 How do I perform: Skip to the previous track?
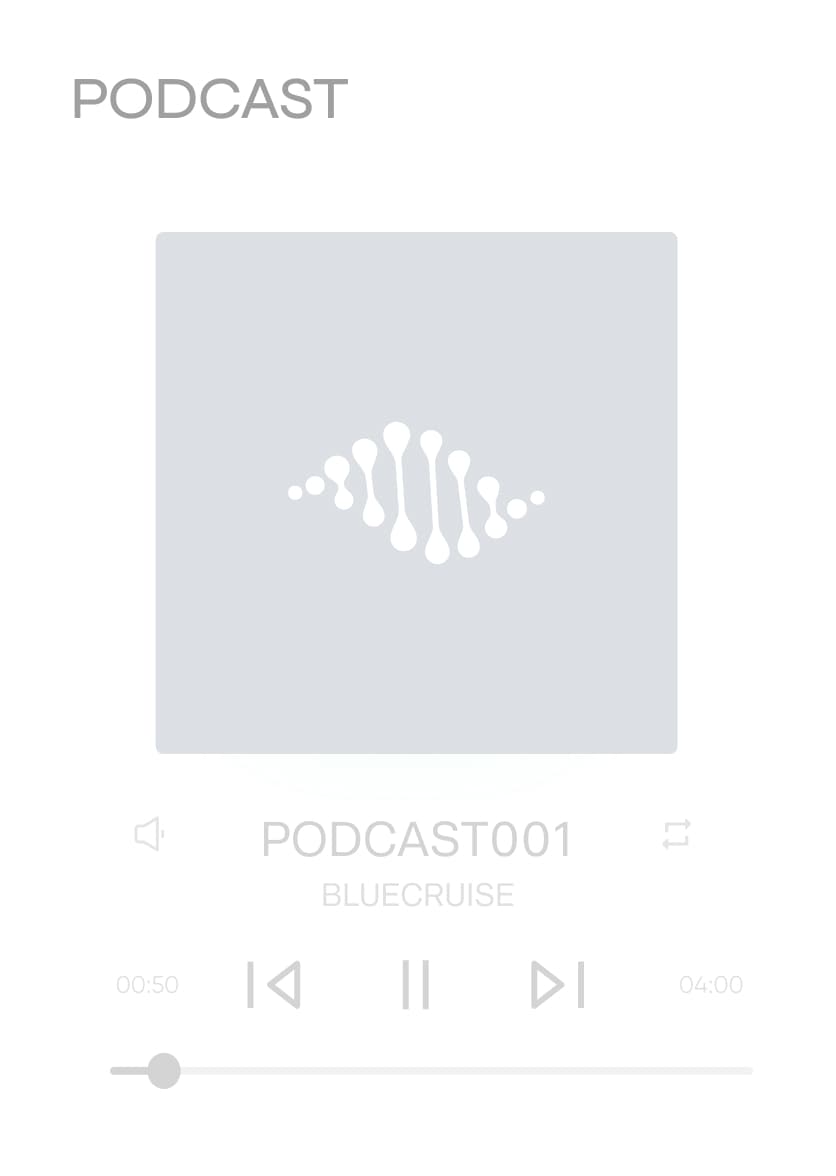[x=273, y=985]
